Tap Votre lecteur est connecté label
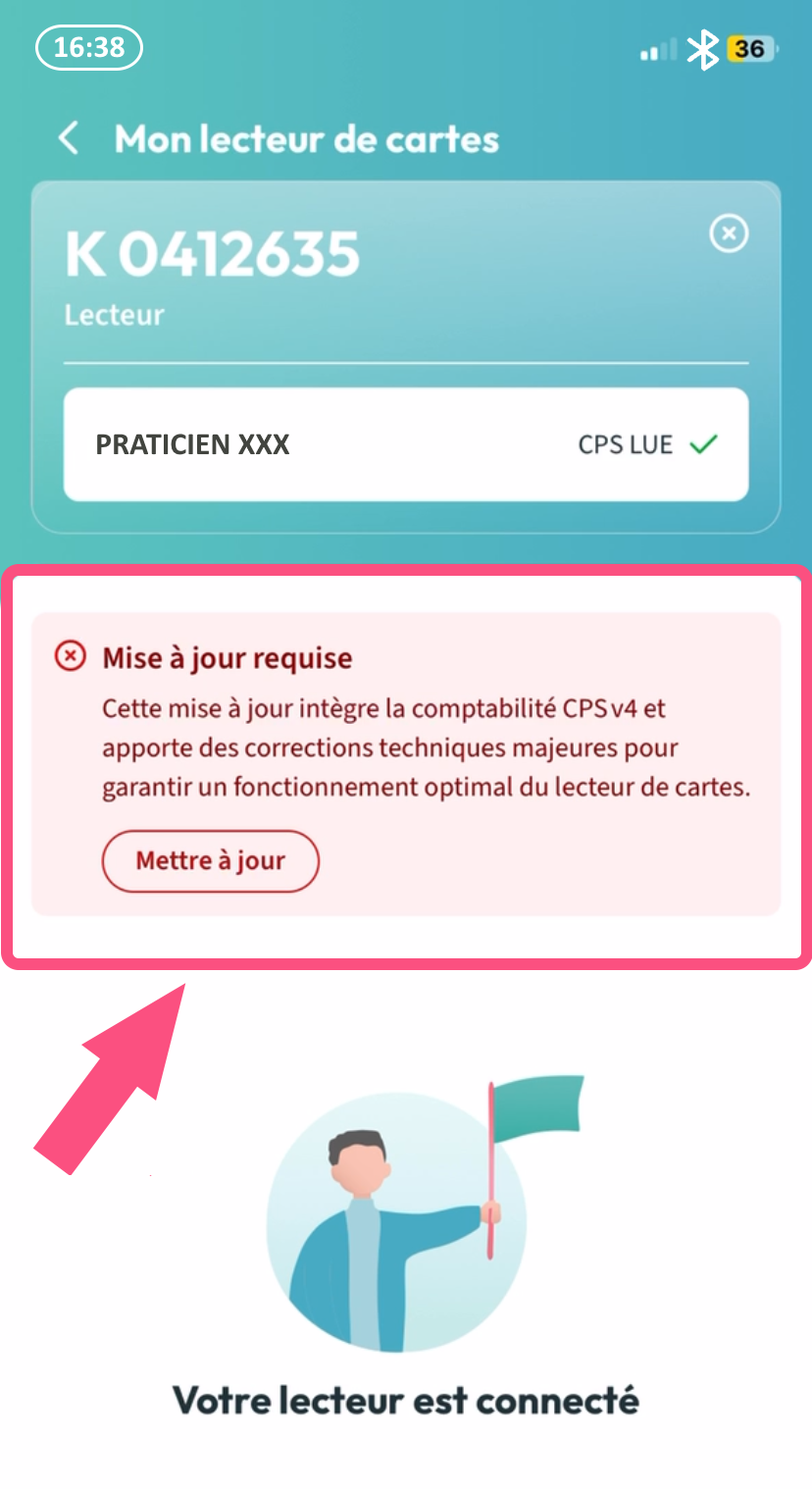This screenshot has width=812, height=1489. [406, 1401]
